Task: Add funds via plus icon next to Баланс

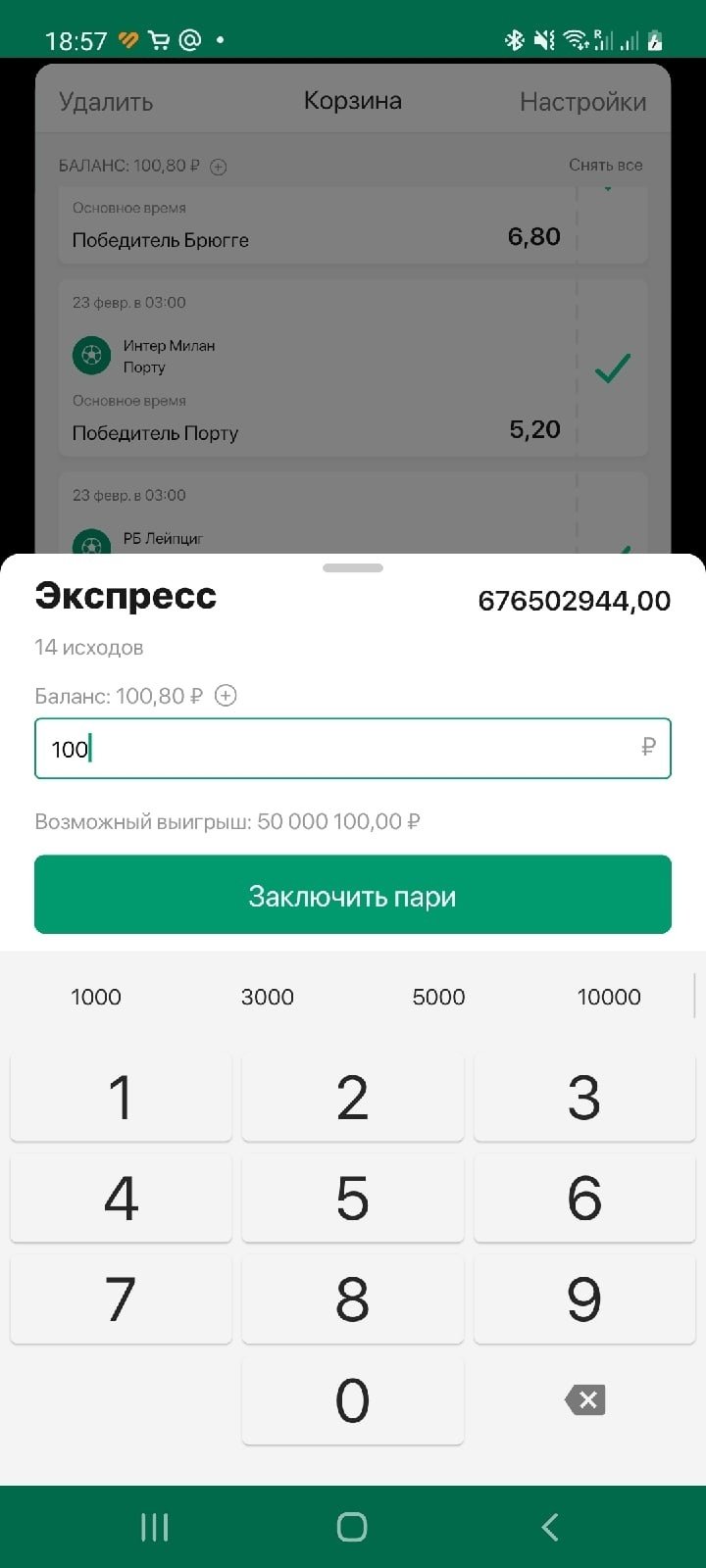Action: point(226,696)
